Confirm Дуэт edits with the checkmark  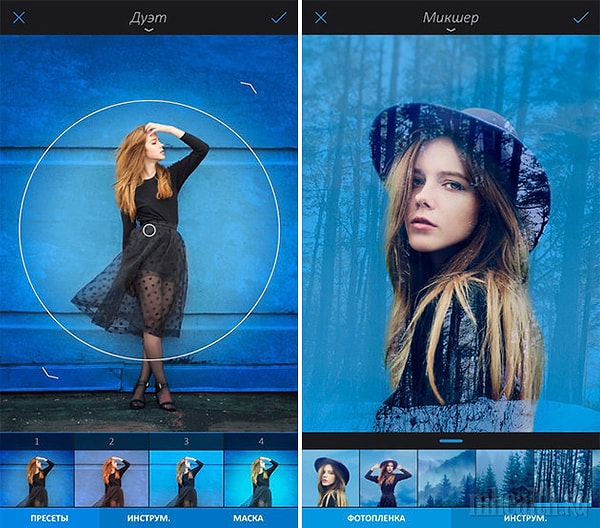point(278,18)
